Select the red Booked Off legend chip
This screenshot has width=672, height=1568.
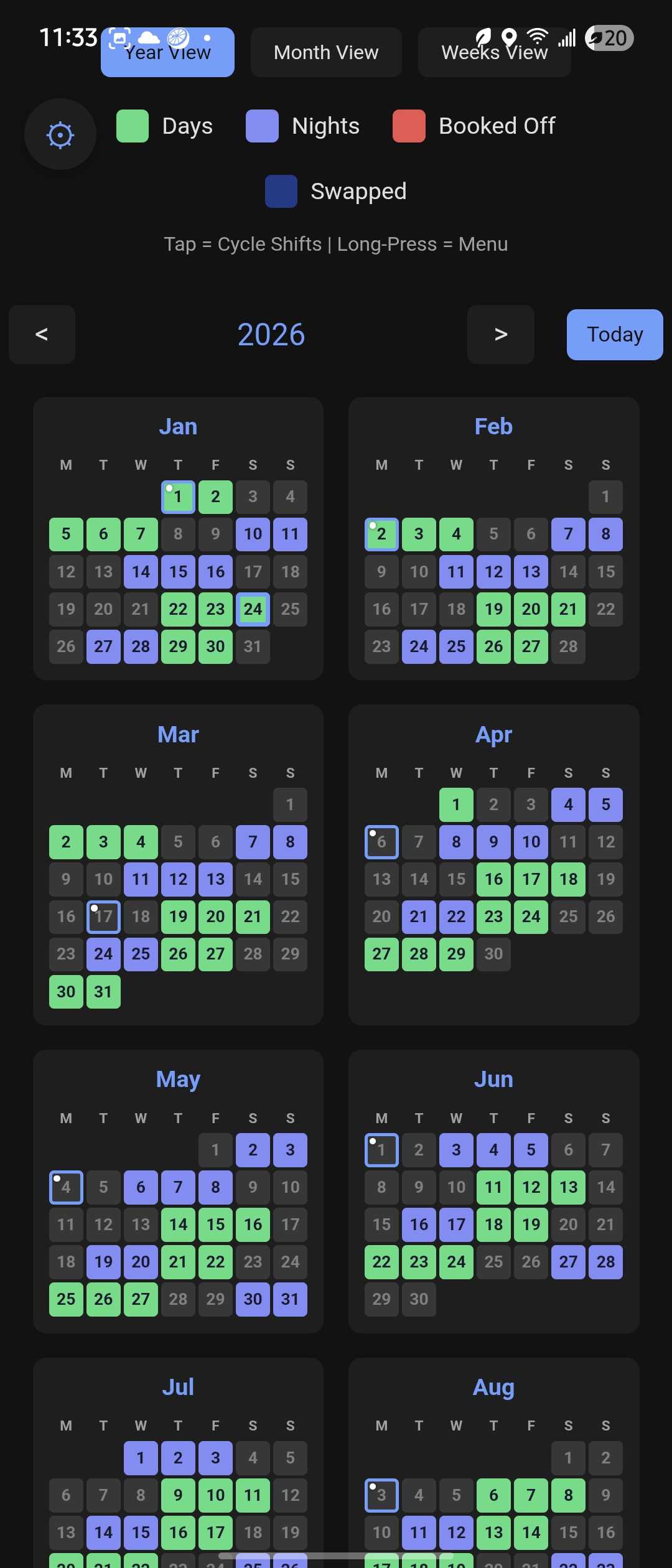(408, 126)
